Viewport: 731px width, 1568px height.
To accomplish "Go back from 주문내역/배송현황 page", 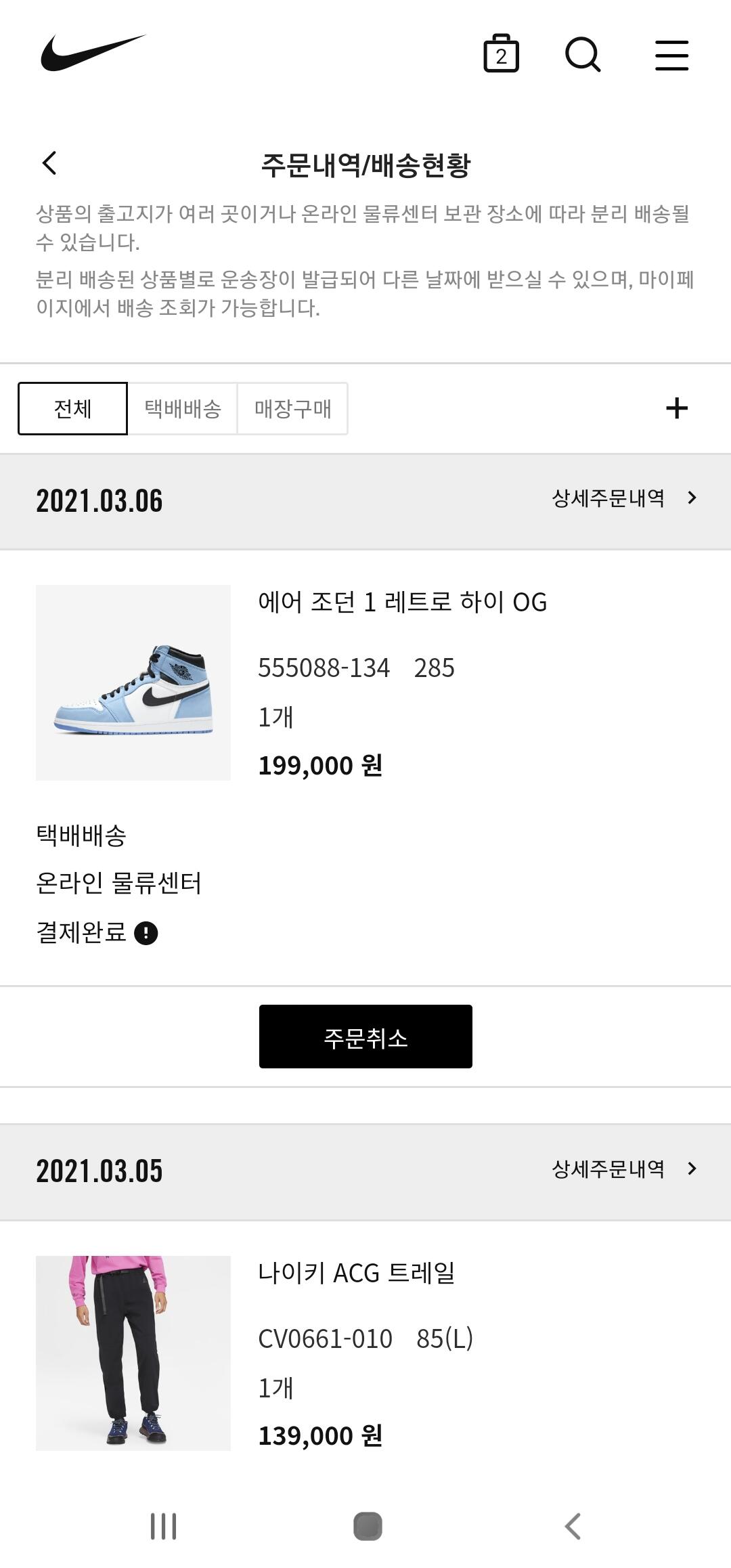I will coord(49,163).
